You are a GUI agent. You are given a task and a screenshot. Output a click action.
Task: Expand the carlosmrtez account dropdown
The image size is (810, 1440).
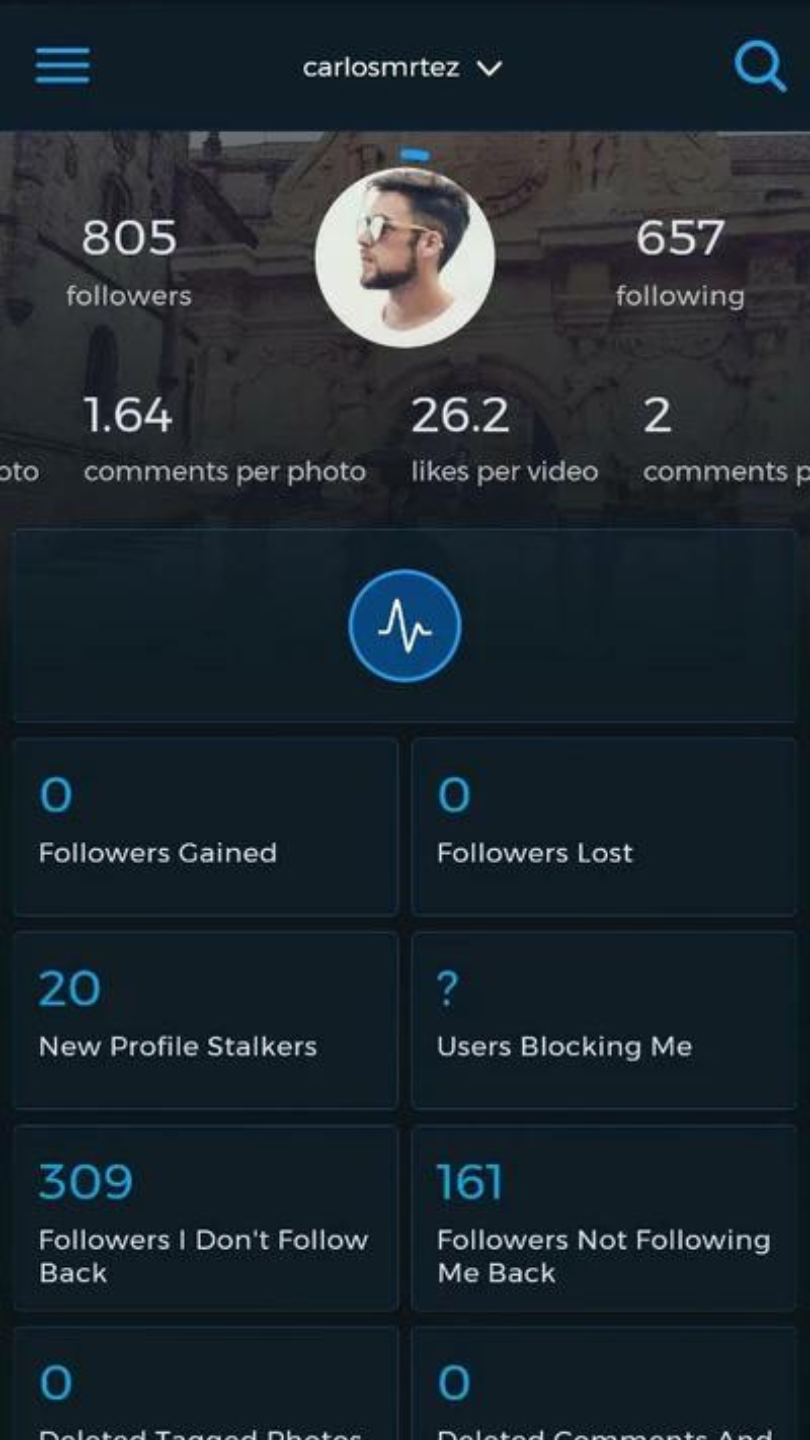402,68
